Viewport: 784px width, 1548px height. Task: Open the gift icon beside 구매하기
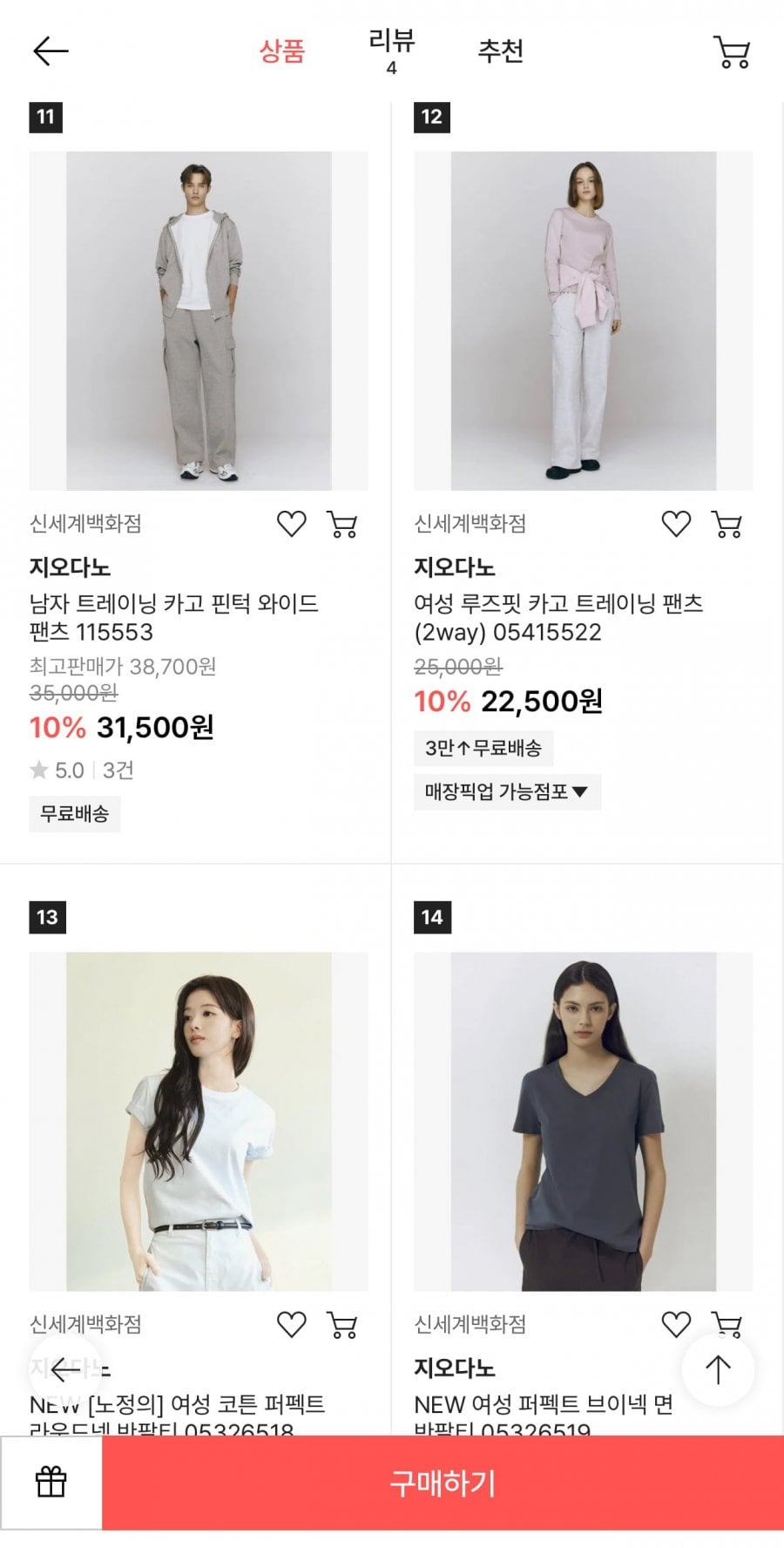(51, 1482)
